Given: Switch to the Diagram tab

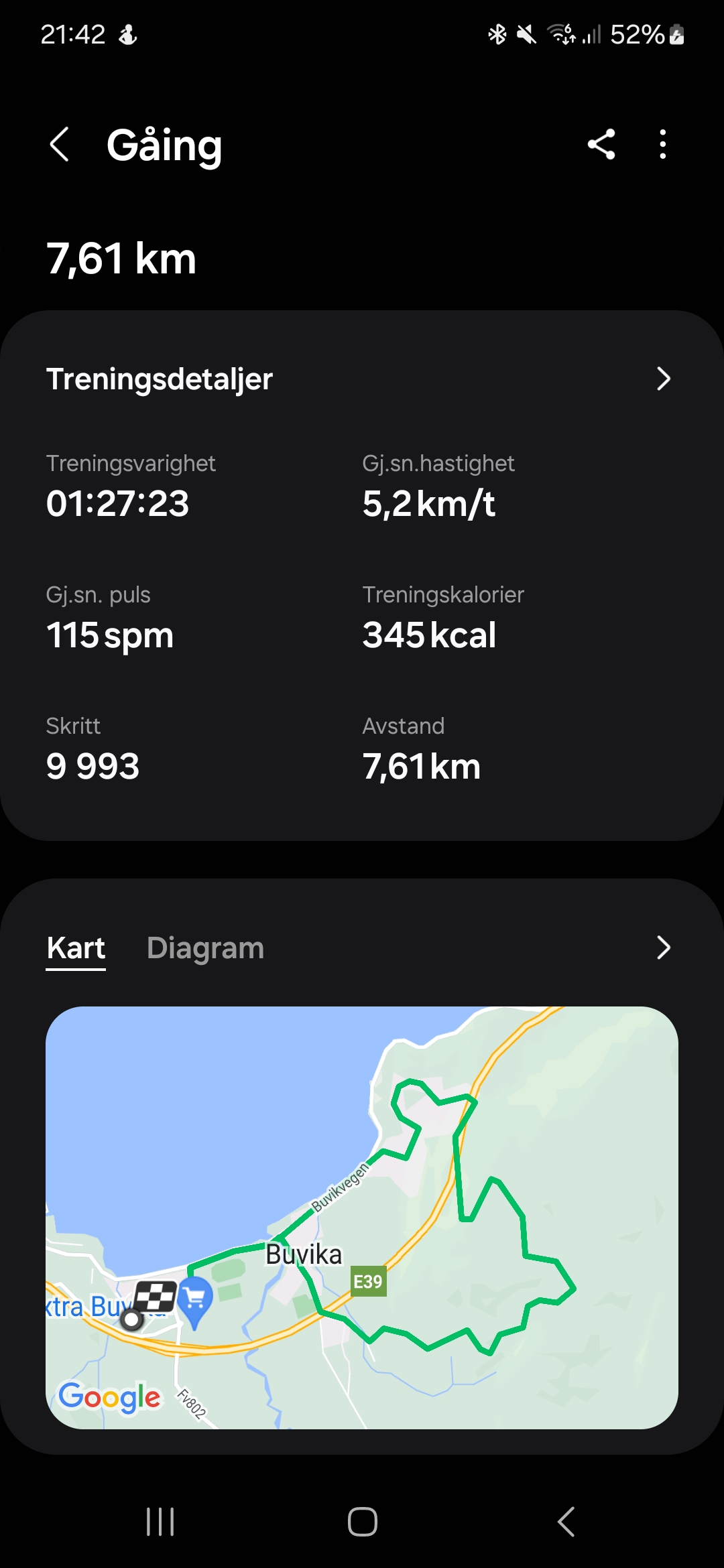Looking at the screenshot, I should [205, 948].
